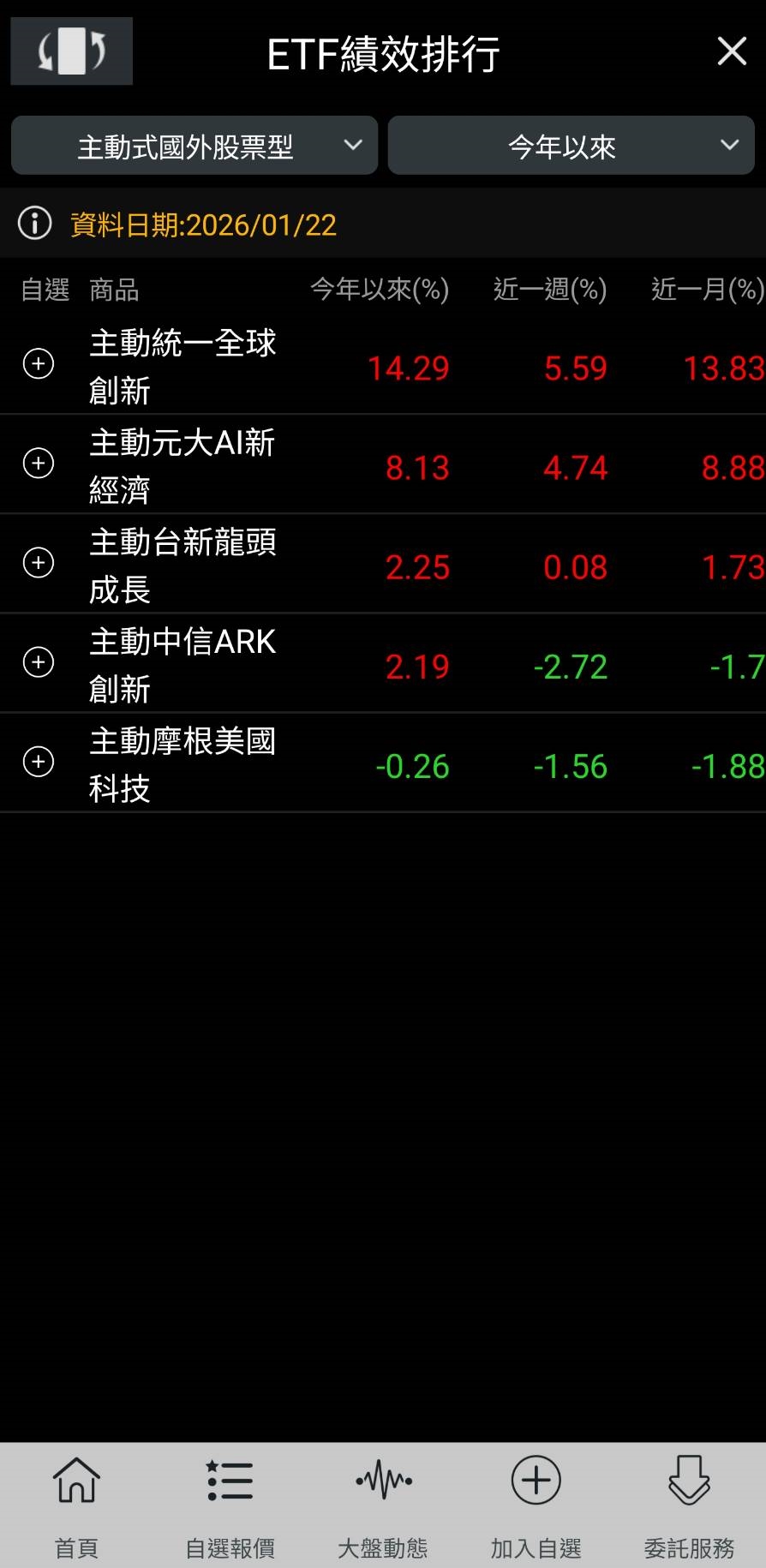The width and height of the screenshot is (766, 1568).
Task: Add 主動摩根美國科技 to watchlist
Action: point(39,762)
